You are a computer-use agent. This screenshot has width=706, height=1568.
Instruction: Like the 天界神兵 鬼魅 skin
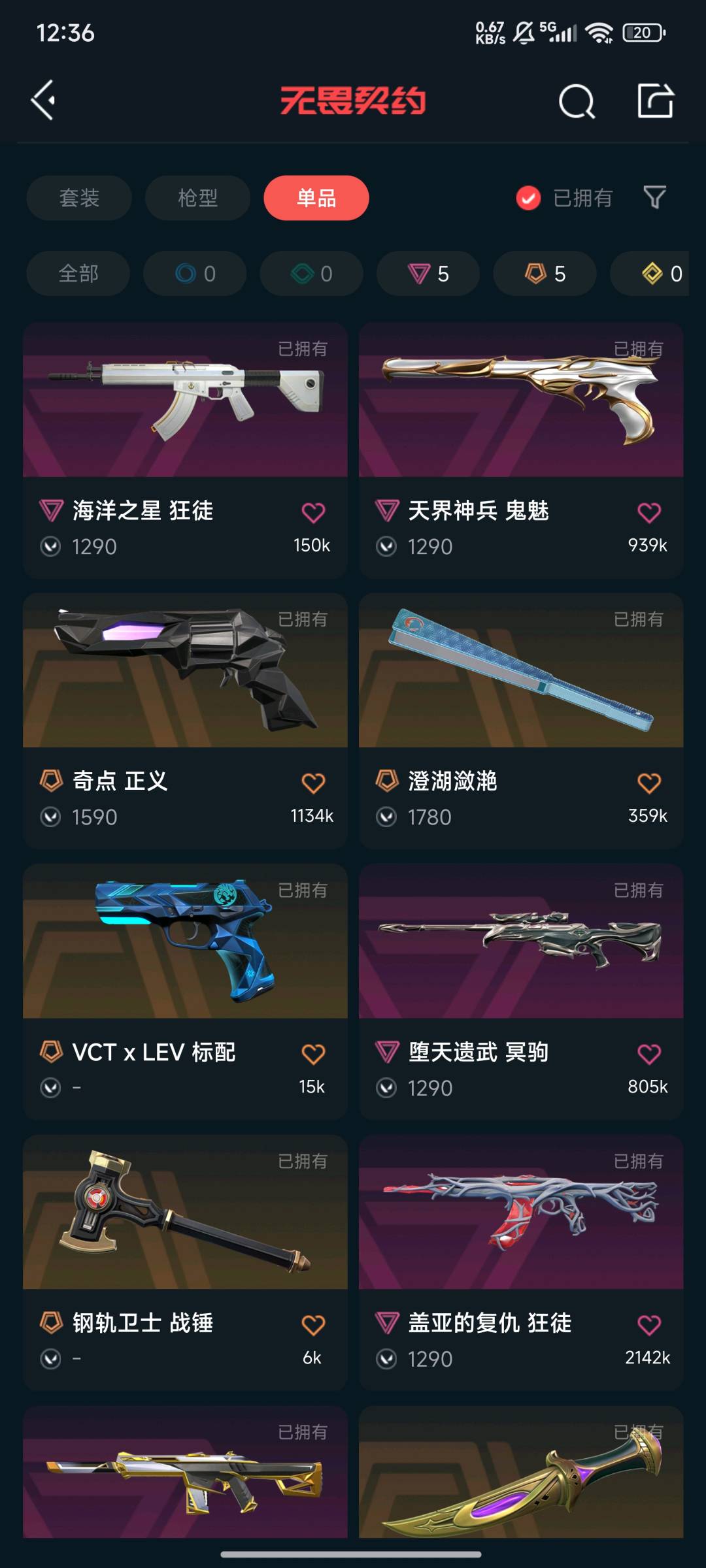[x=648, y=513]
